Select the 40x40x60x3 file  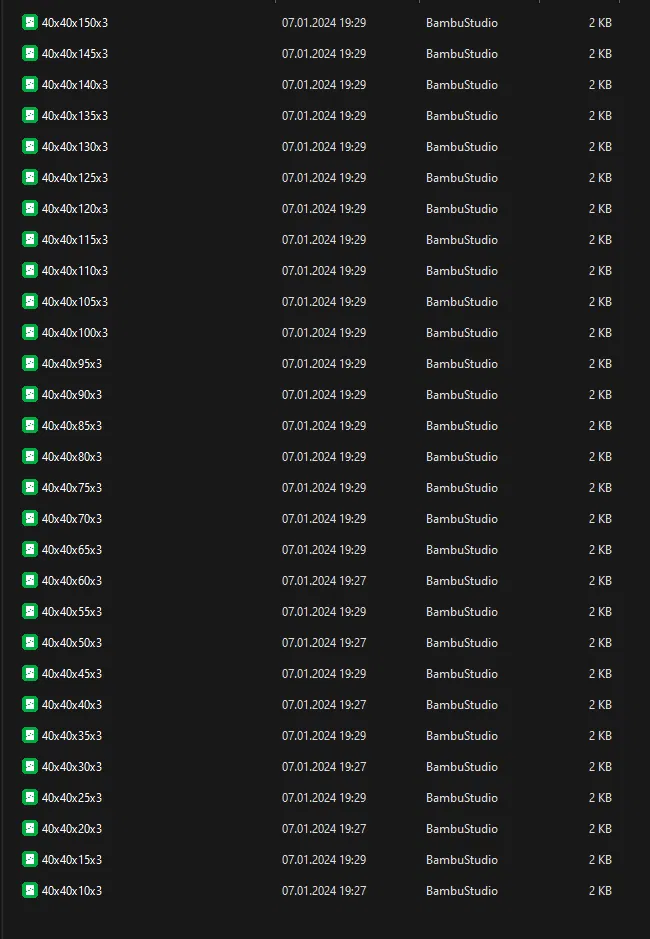(x=71, y=580)
